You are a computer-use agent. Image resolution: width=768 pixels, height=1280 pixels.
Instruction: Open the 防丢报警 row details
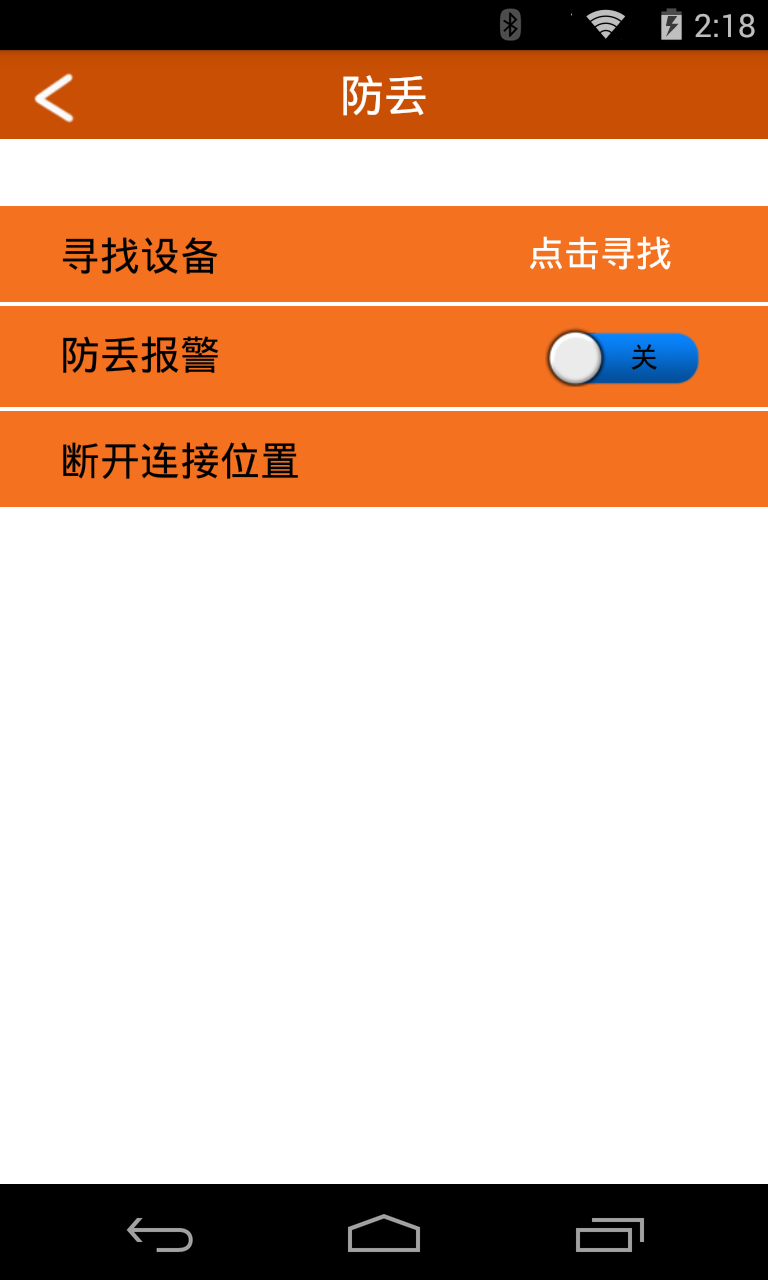tap(300, 357)
